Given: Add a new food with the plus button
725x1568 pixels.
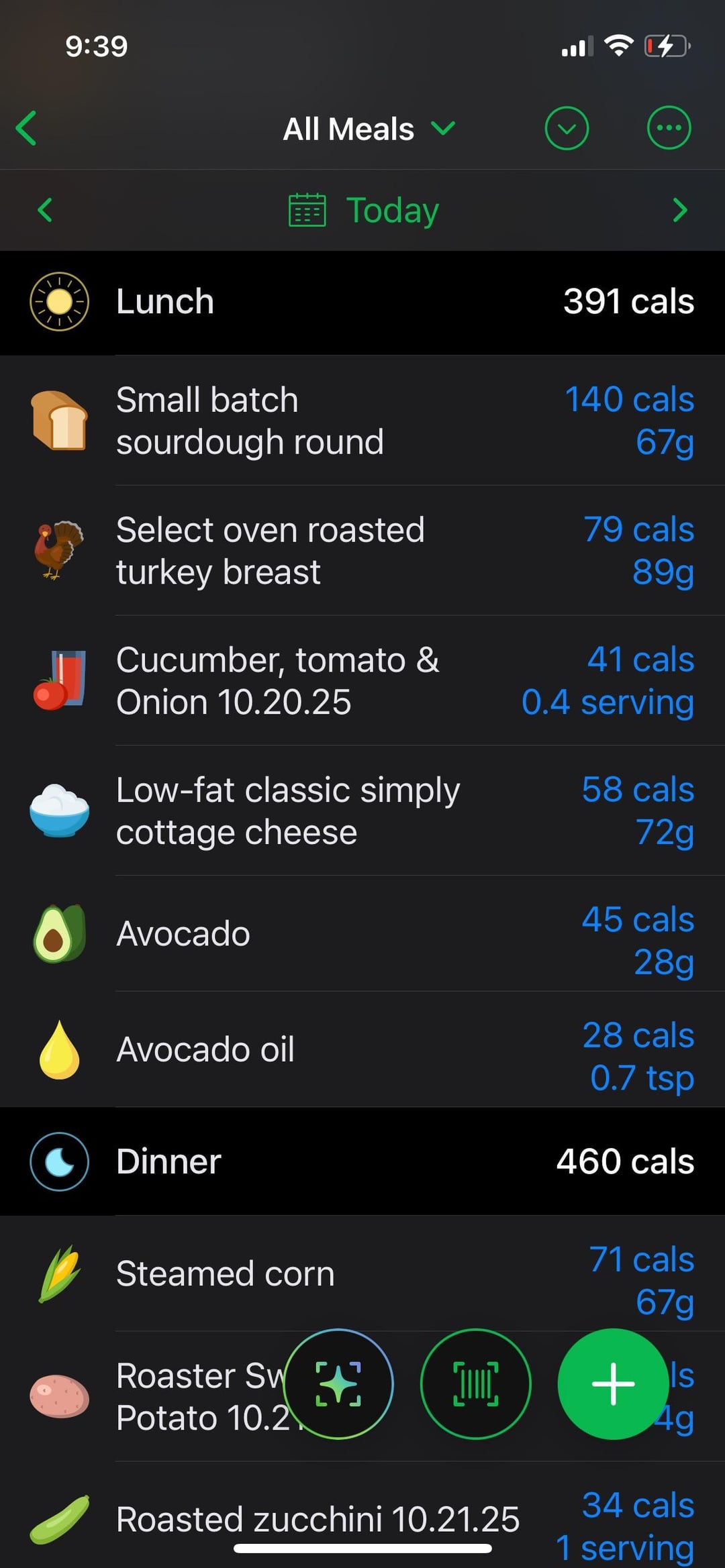Looking at the screenshot, I should 613,1384.
